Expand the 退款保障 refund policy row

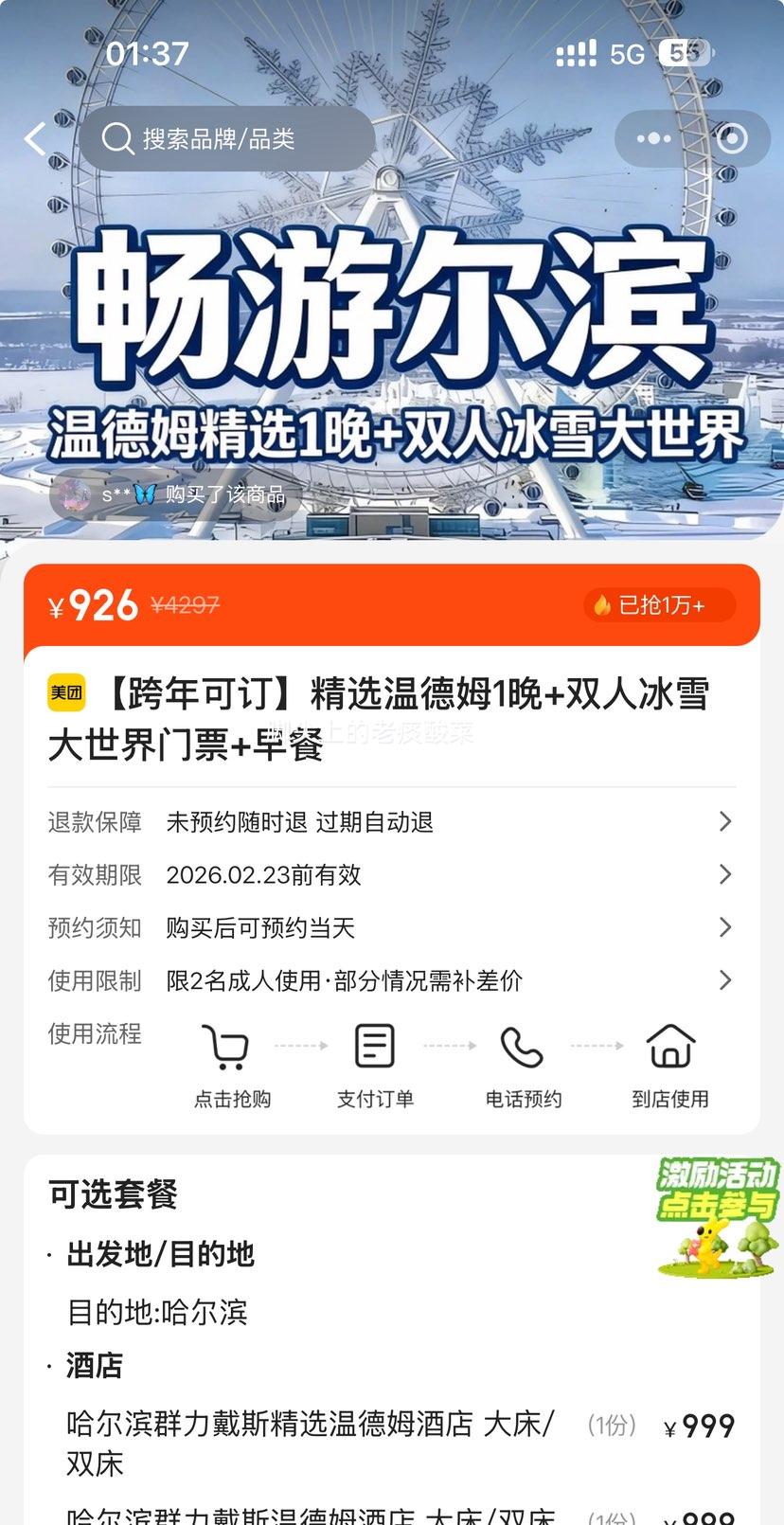click(392, 821)
